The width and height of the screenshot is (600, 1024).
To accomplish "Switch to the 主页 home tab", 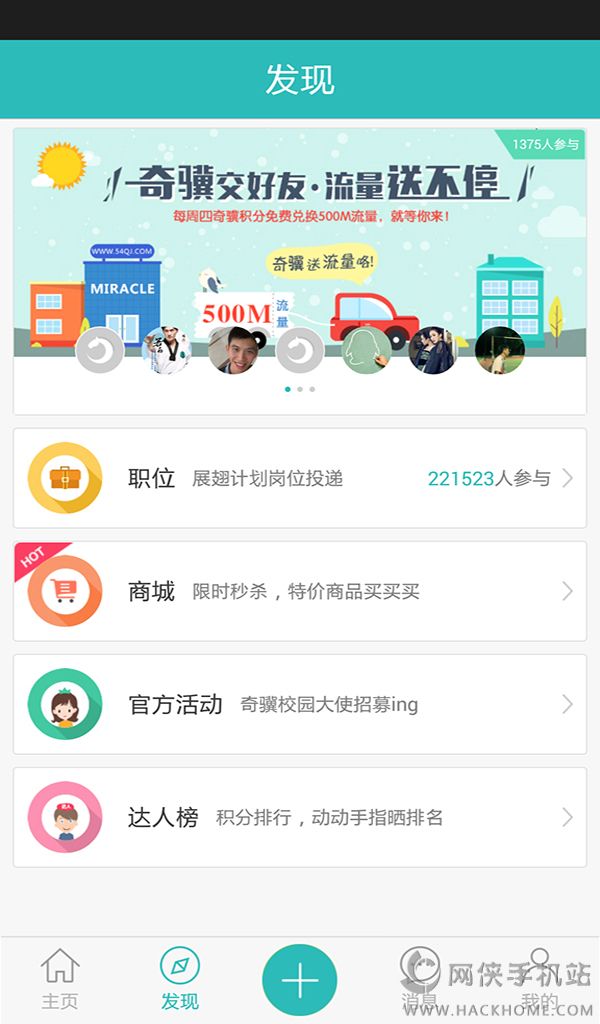I will pyautogui.click(x=60, y=980).
